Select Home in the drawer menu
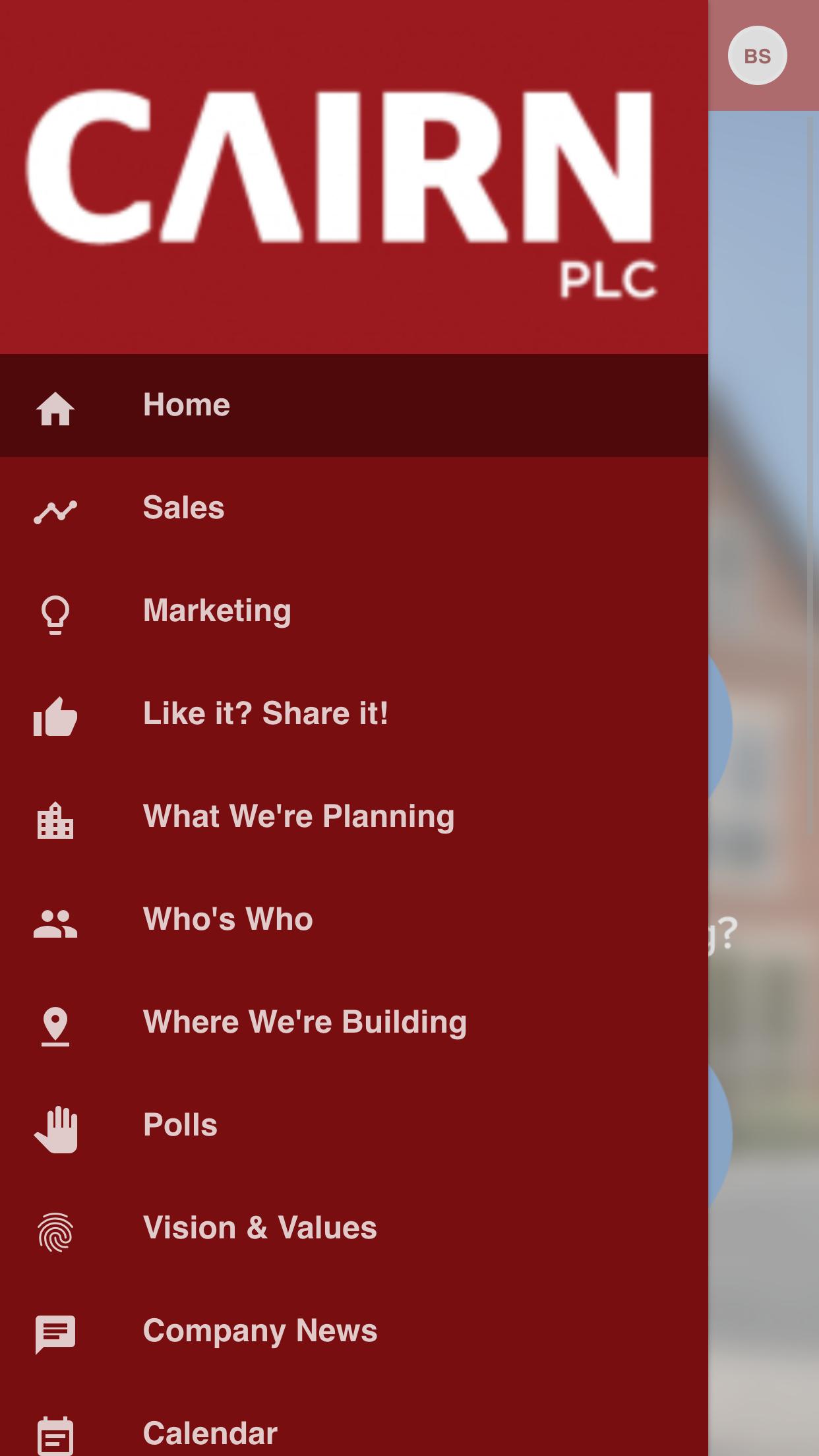 (187, 405)
